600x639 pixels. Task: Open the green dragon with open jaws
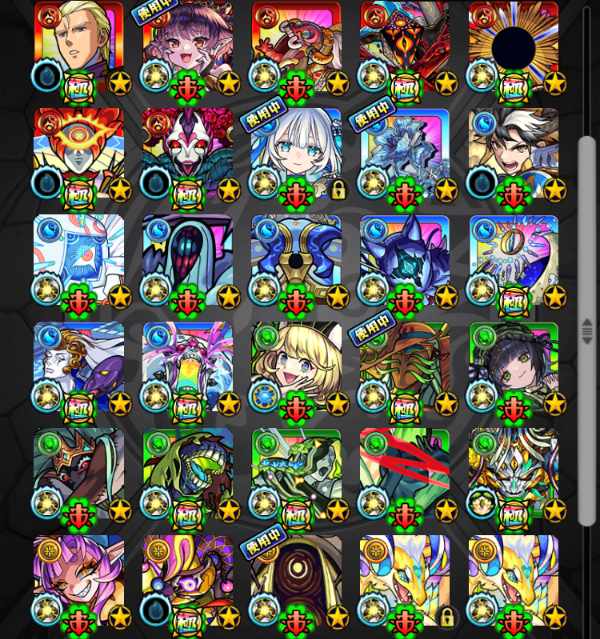point(187,473)
